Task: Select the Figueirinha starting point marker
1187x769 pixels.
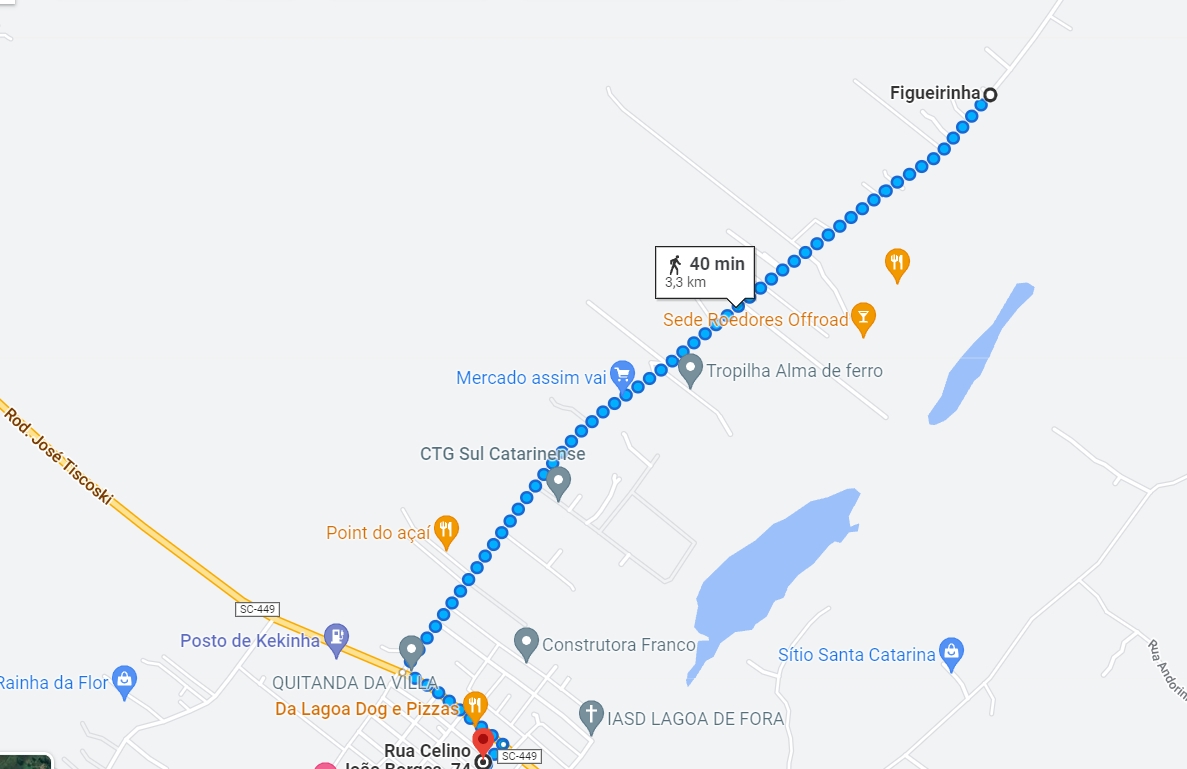Action: pyautogui.click(x=989, y=95)
